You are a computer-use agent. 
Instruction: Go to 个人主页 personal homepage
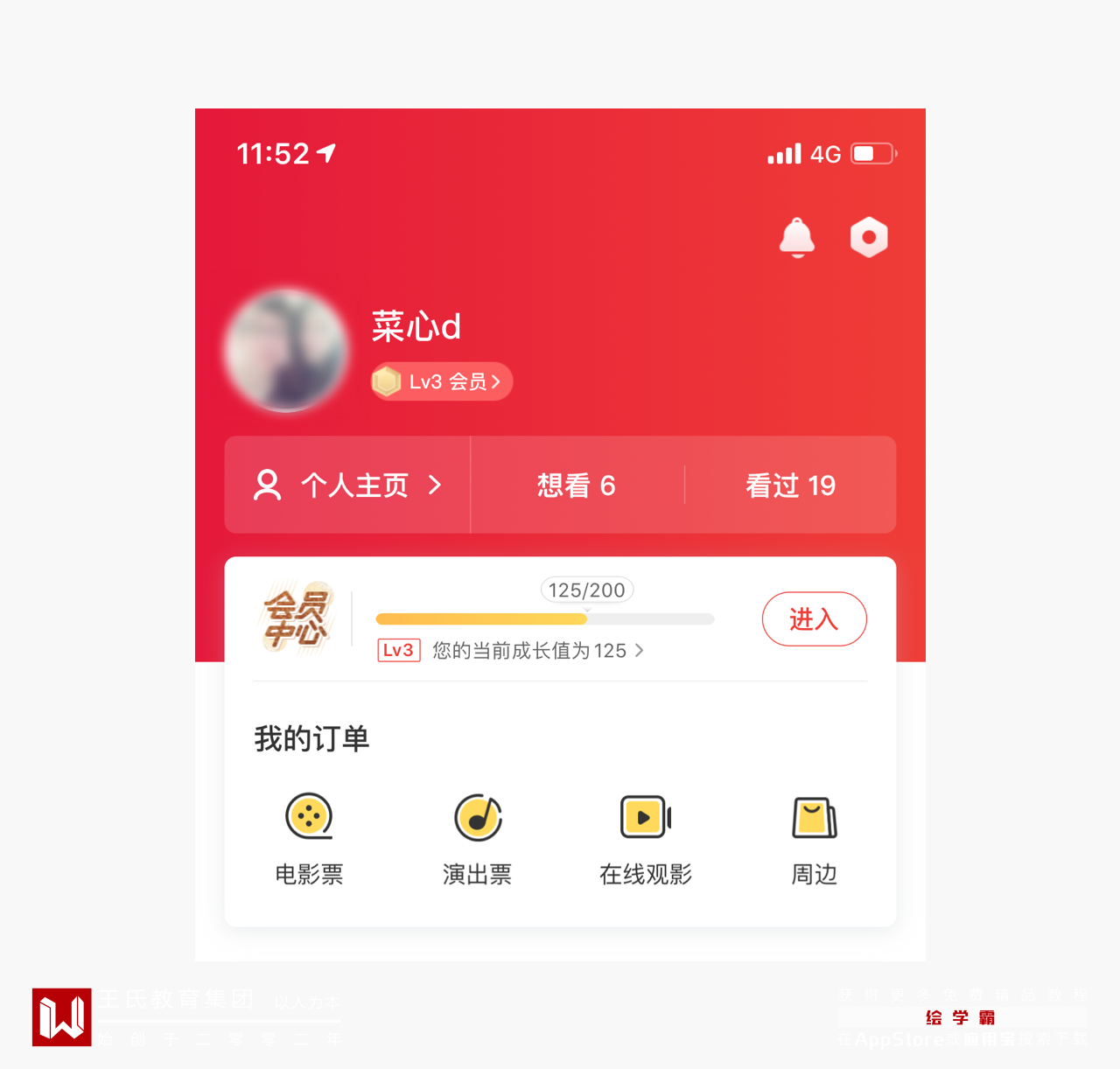(x=348, y=485)
